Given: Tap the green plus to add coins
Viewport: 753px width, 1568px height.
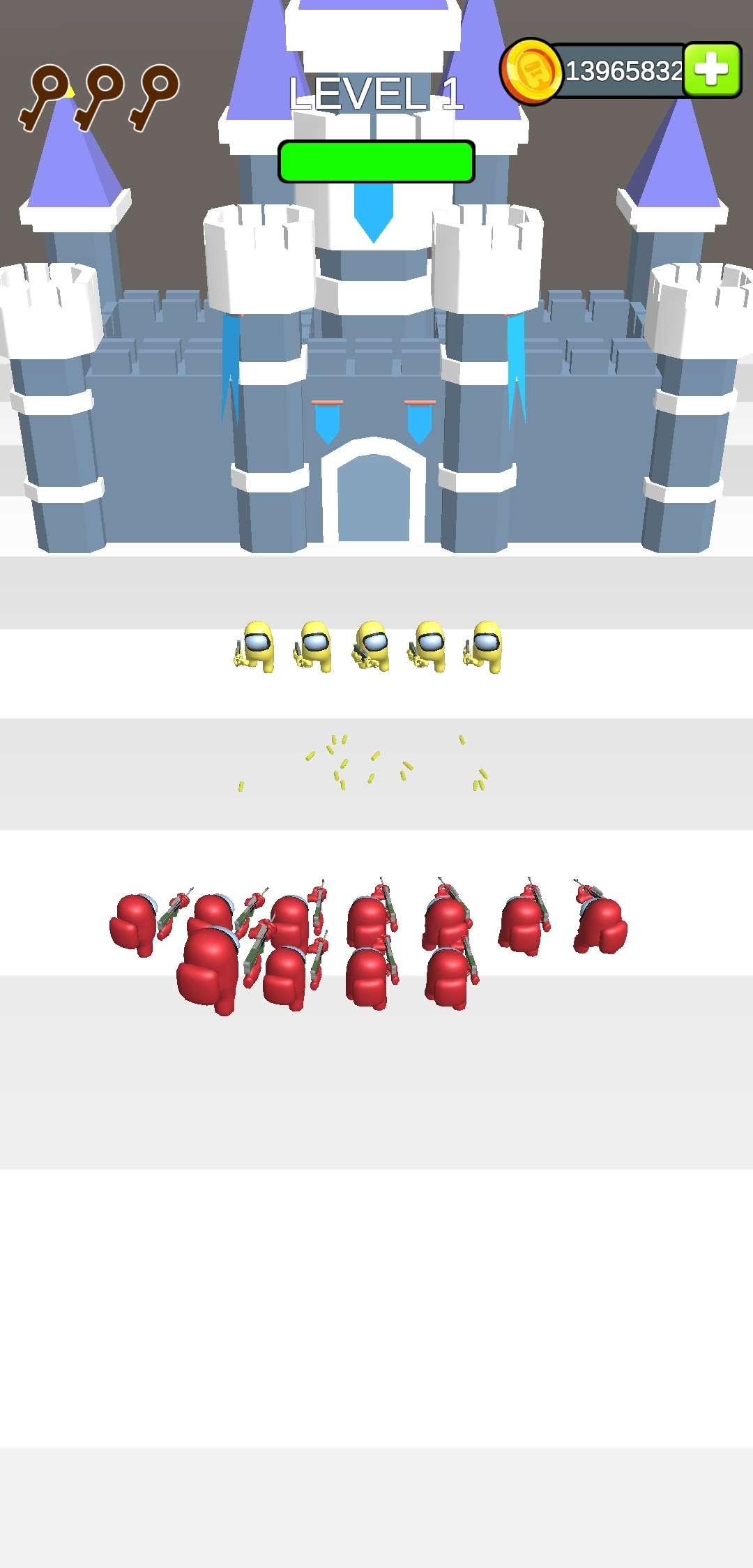Looking at the screenshot, I should pos(711,70).
